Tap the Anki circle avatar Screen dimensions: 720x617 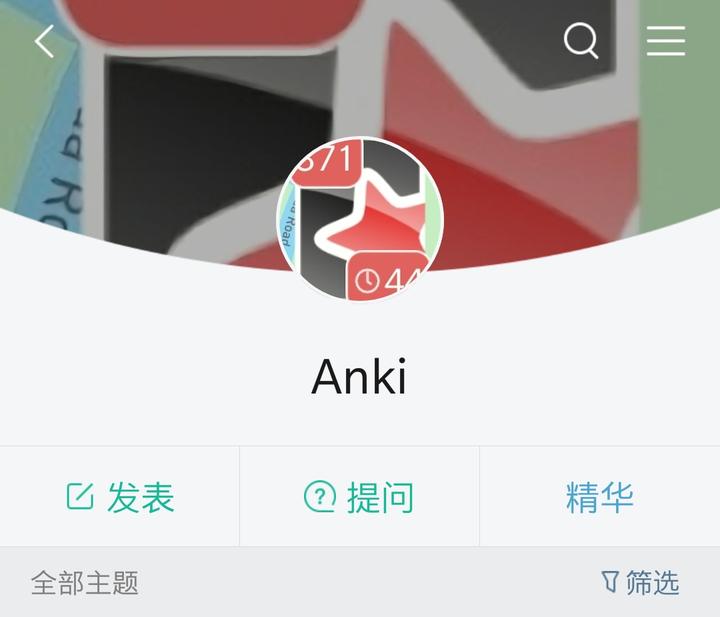click(x=360, y=220)
